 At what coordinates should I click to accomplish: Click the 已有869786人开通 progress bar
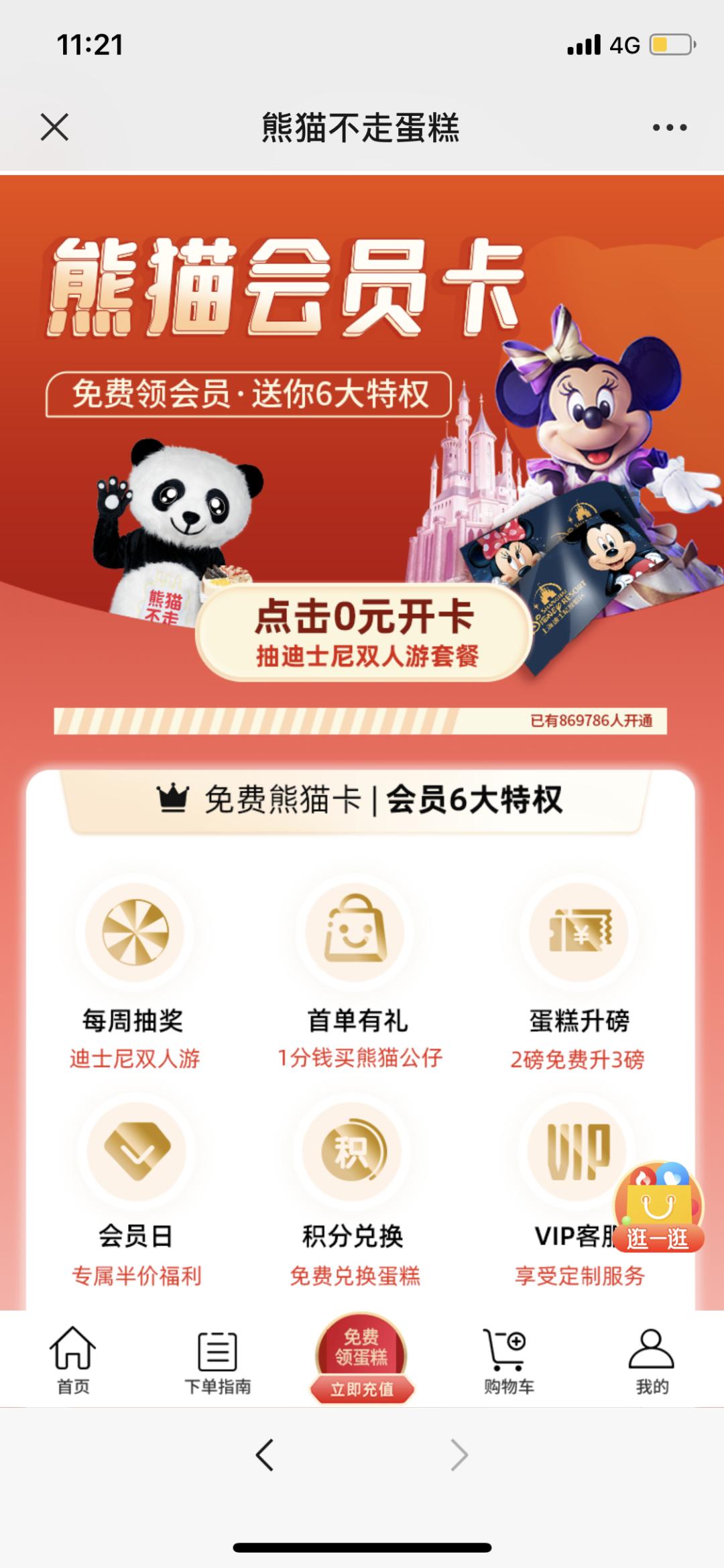(362, 722)
